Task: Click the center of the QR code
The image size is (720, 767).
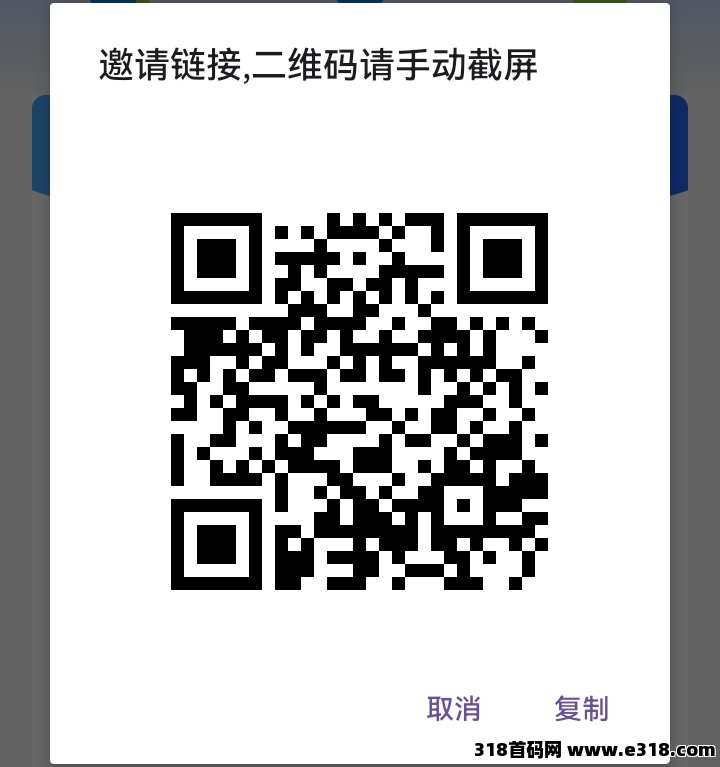Action: (x=360, y=400)
